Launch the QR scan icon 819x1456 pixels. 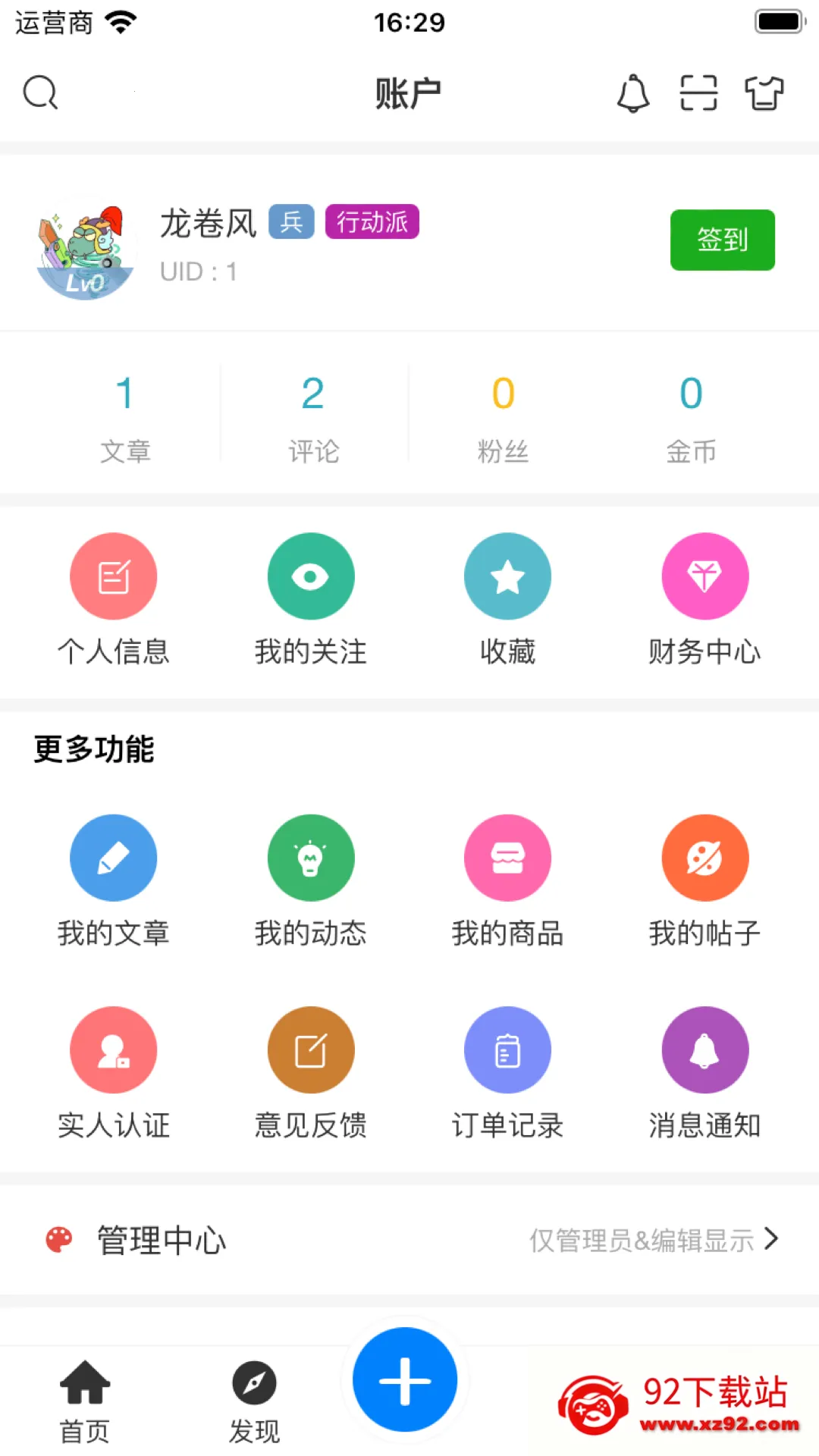[x=698, y=94]
